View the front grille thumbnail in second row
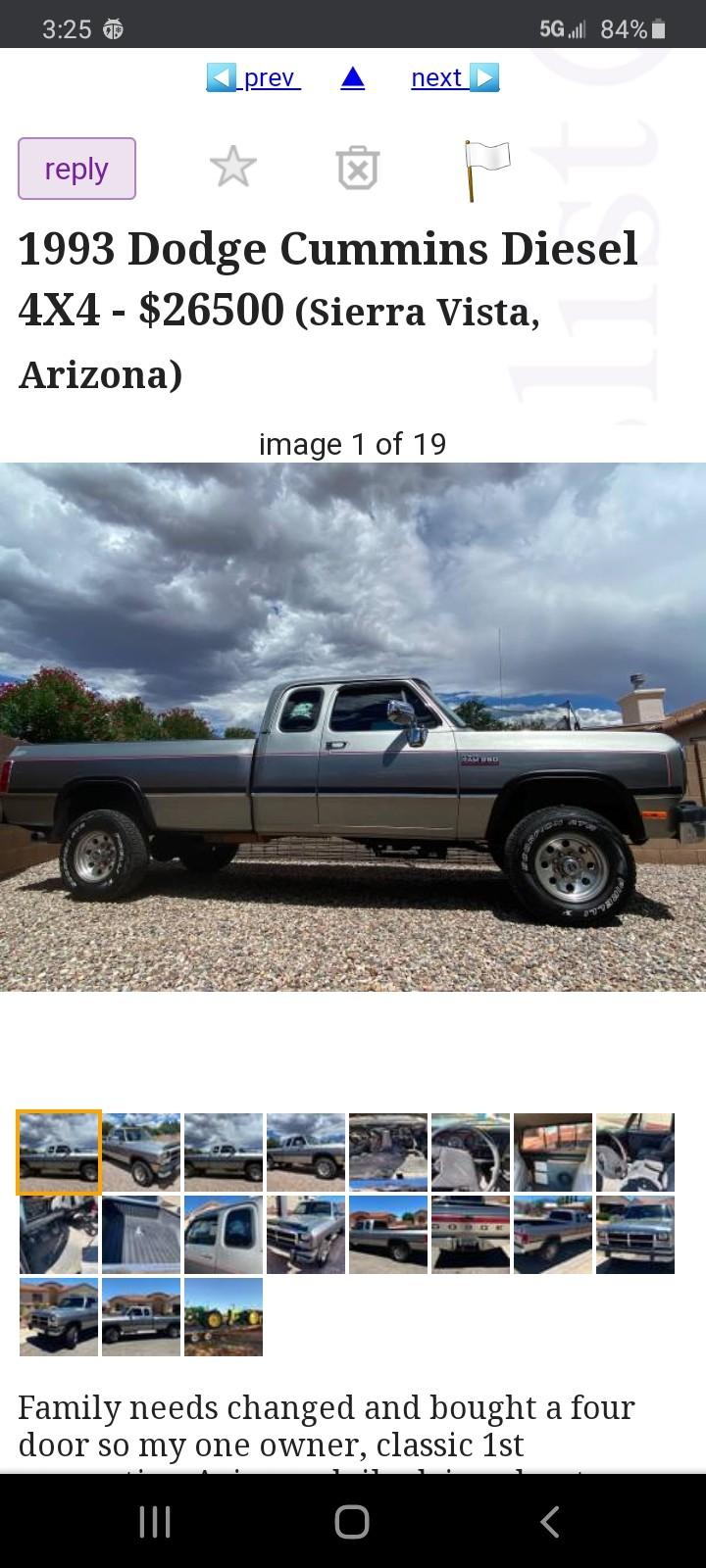This screenshot has width=706, height=1568. [635, 1235]
